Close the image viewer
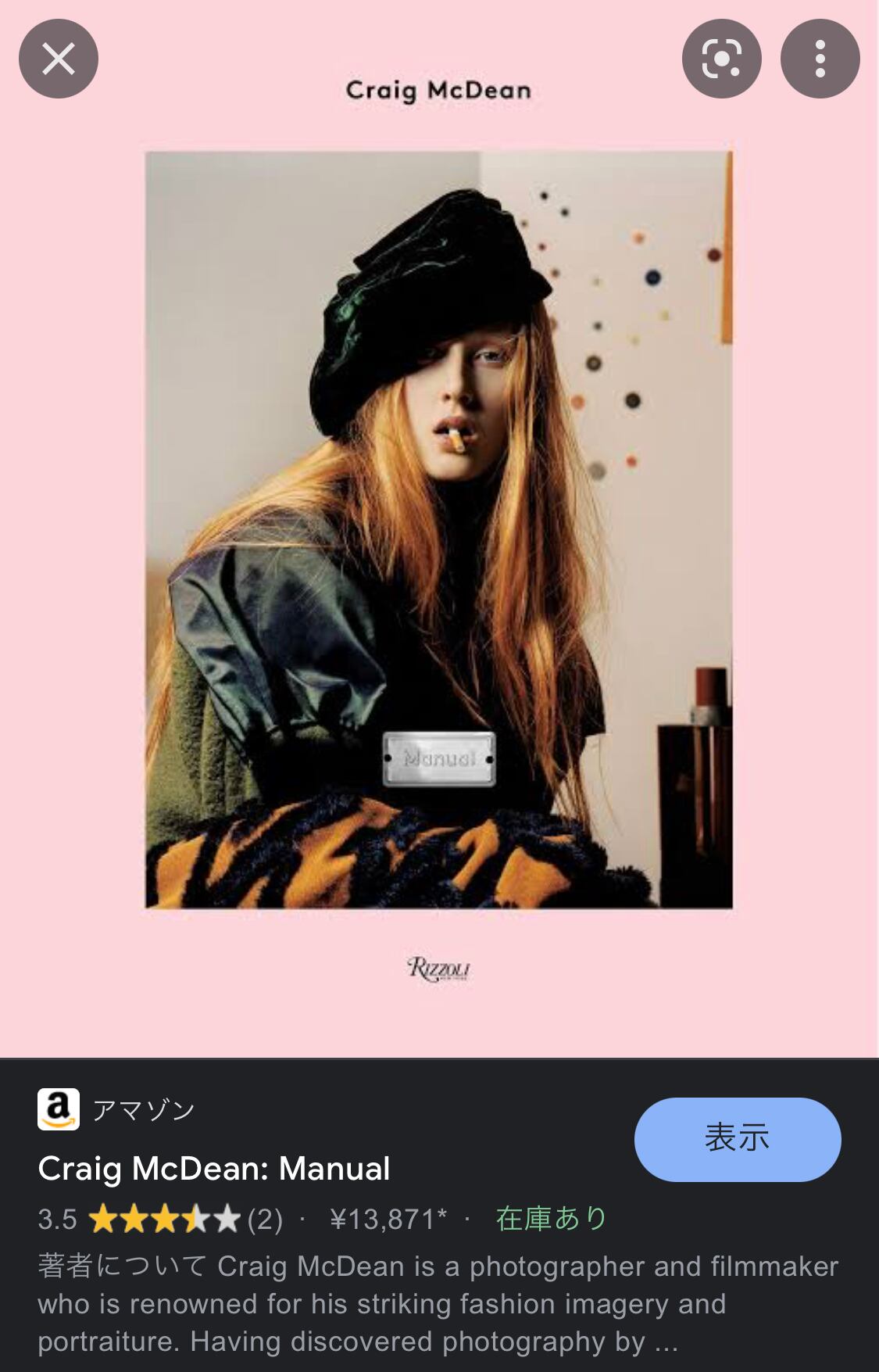Viewport: 879px width, 1372px height. tap(59, 59)
